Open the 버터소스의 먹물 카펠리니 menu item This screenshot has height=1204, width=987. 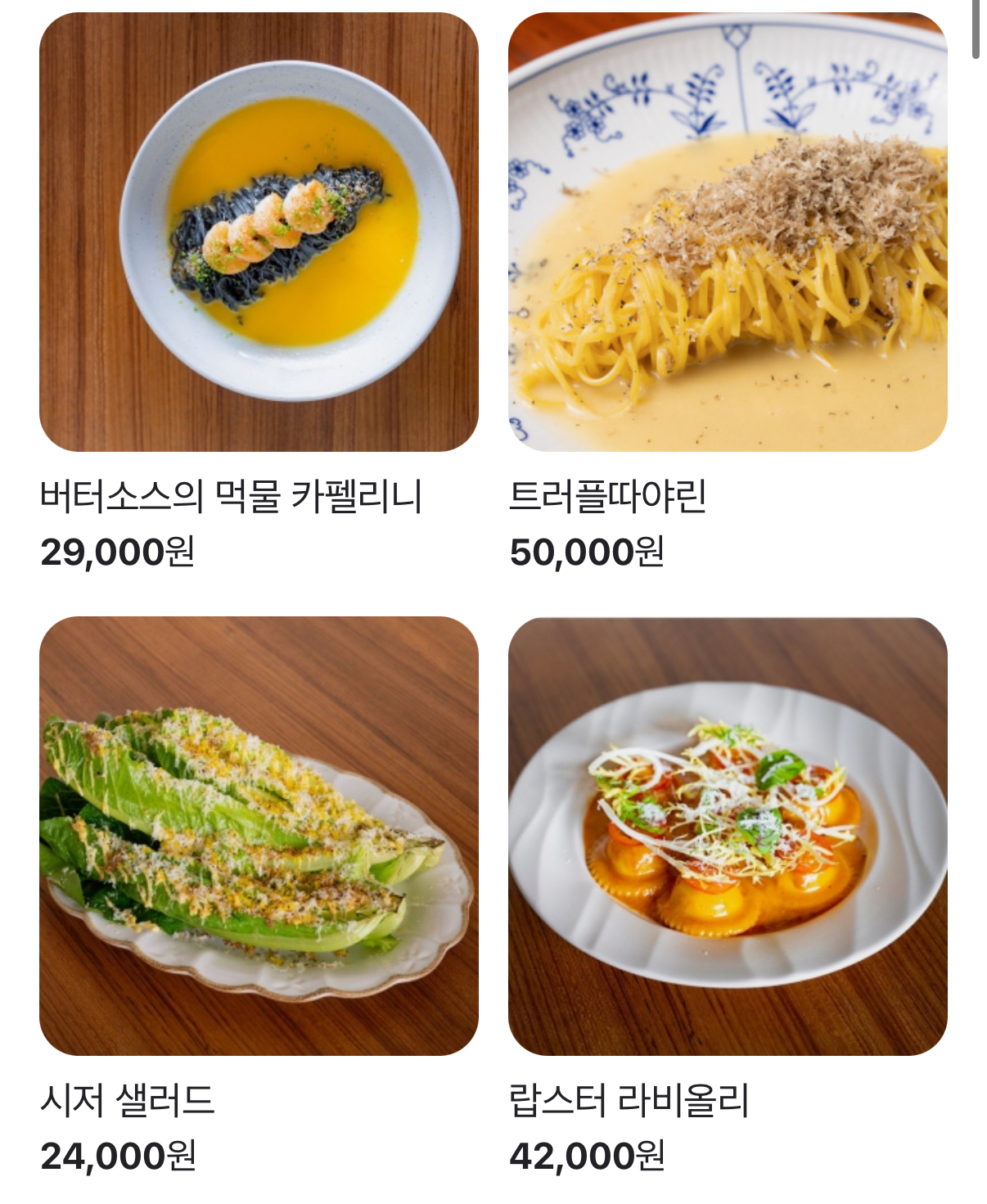click(x=259, y=232)
